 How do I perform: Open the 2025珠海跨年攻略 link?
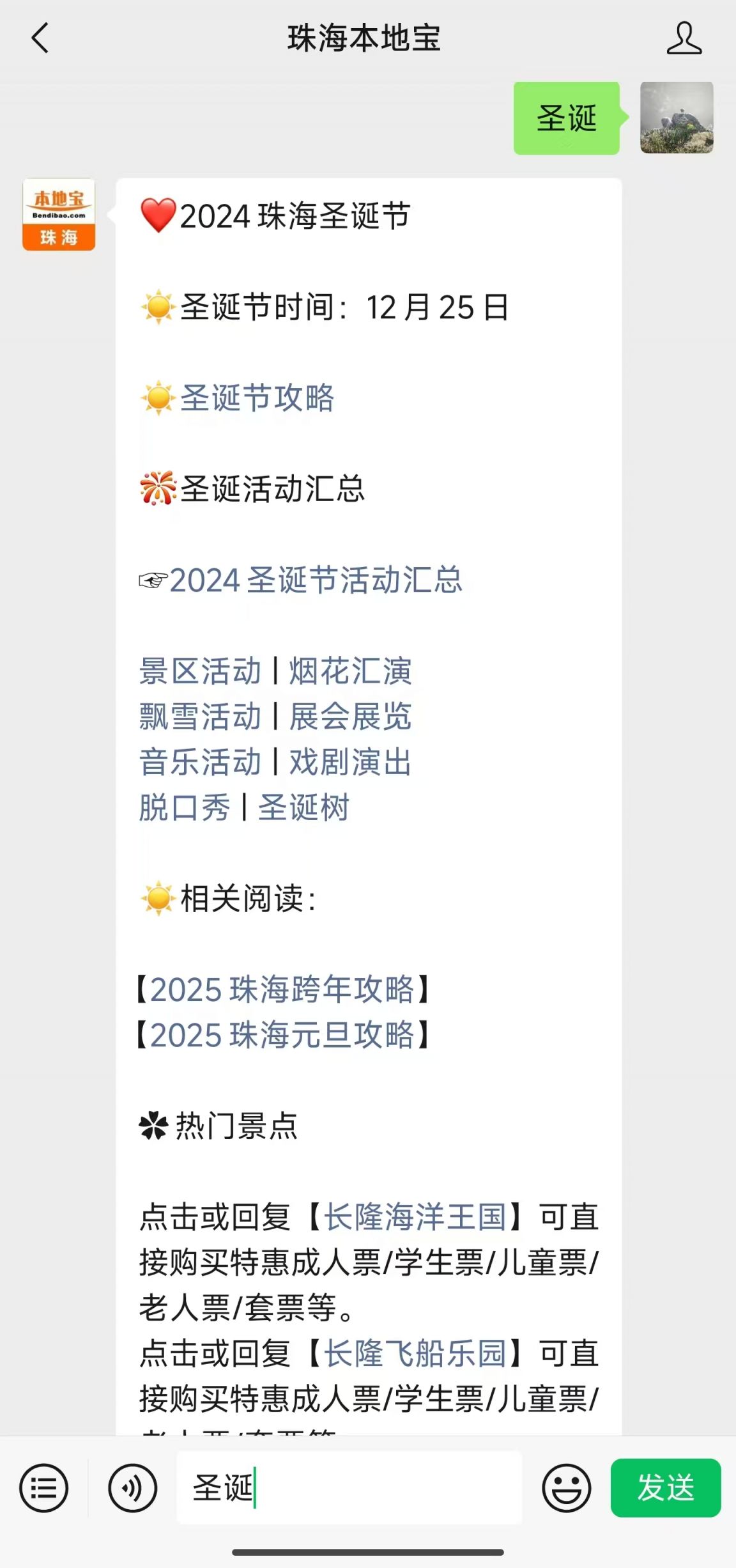[282, 990]
